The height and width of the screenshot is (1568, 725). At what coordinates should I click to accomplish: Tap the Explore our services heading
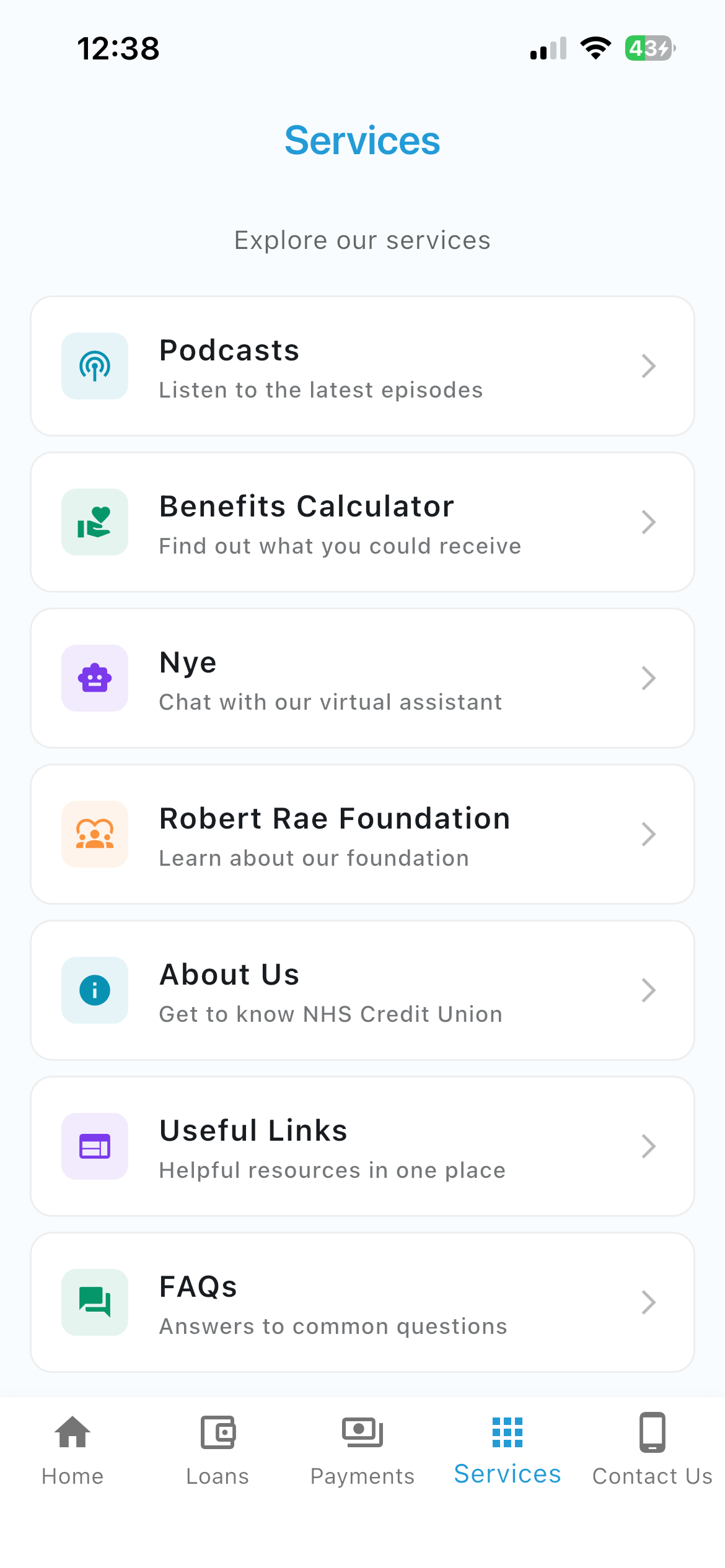[362, 240]
